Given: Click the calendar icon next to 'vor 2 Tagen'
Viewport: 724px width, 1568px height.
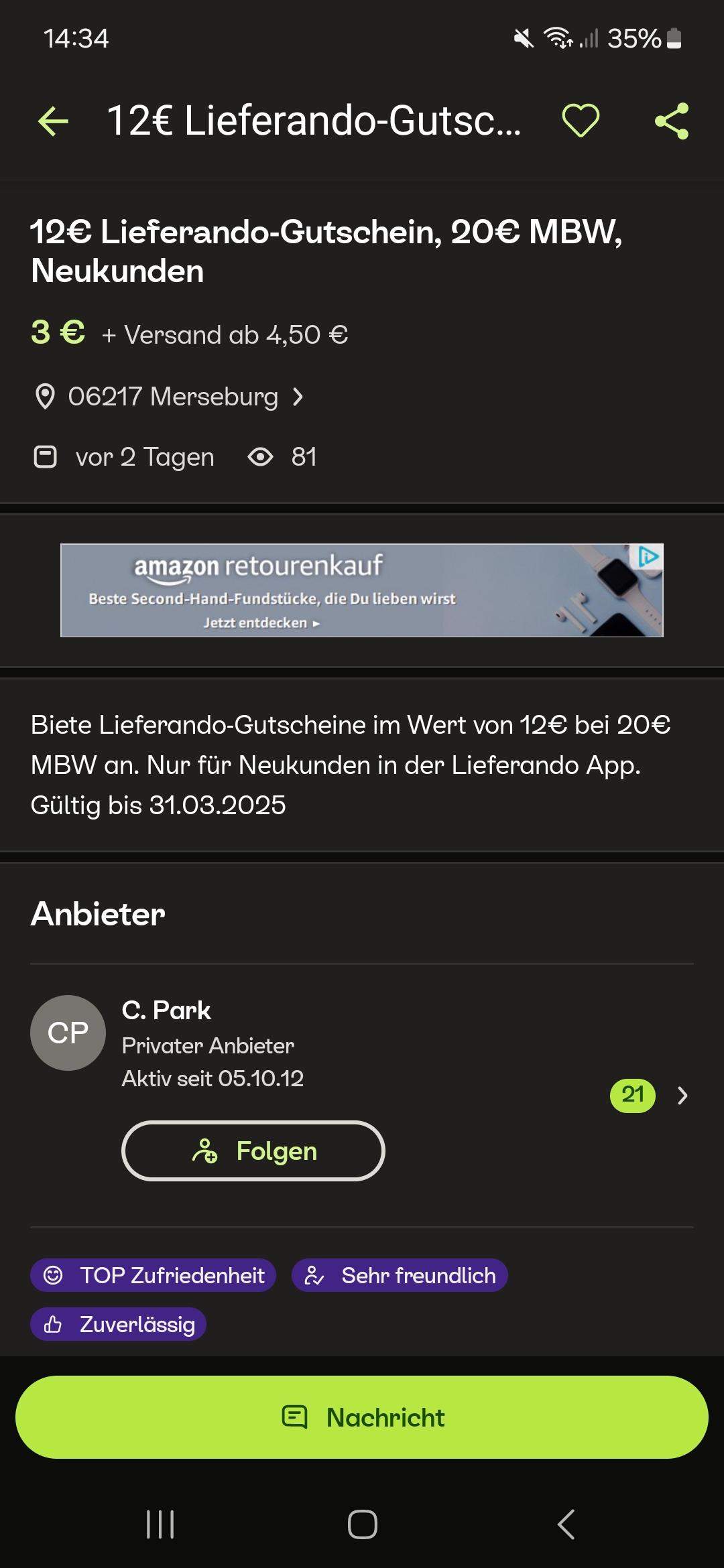Looking at the screenshot, I should pyautogui.click(x=45, y=456).
